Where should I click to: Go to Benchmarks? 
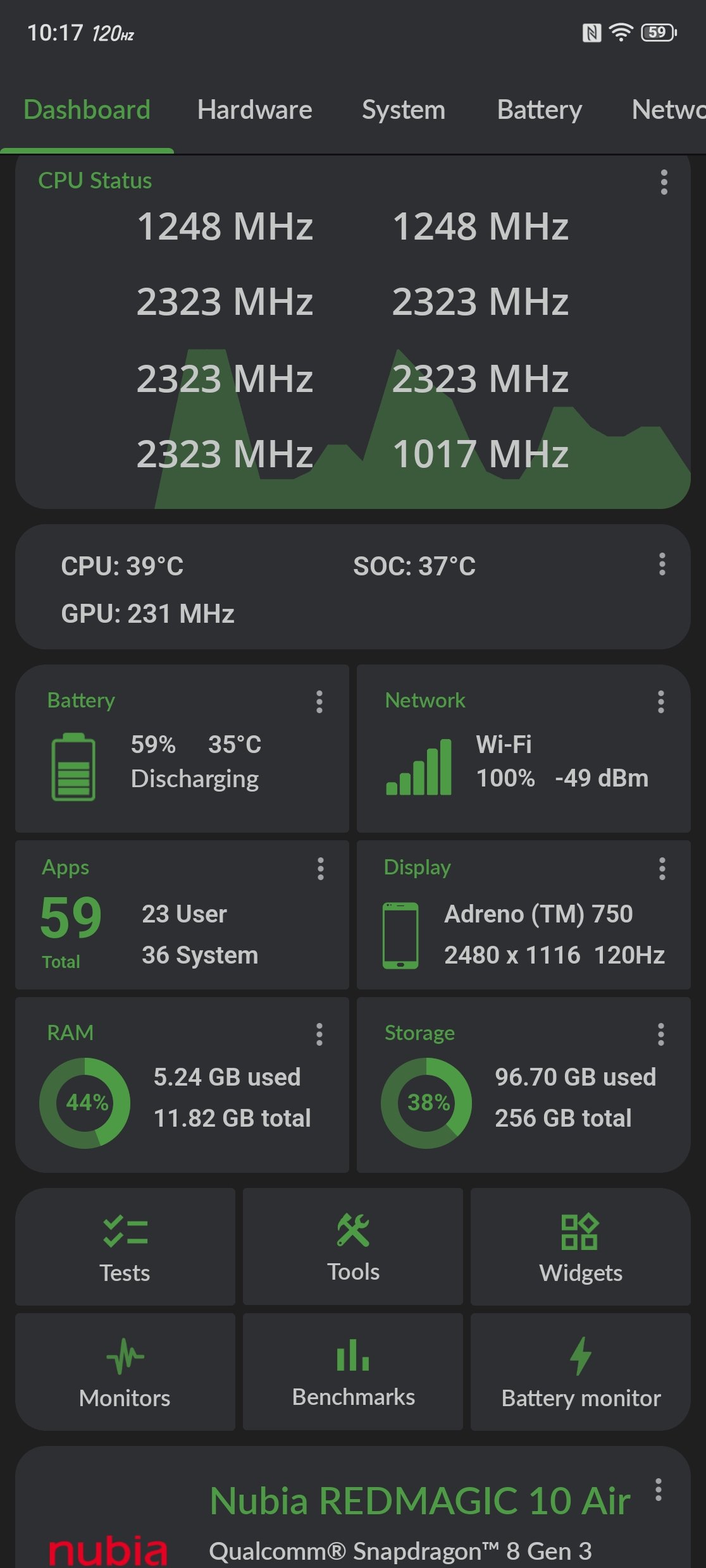pyautogui.click(x=353, y=1372)
